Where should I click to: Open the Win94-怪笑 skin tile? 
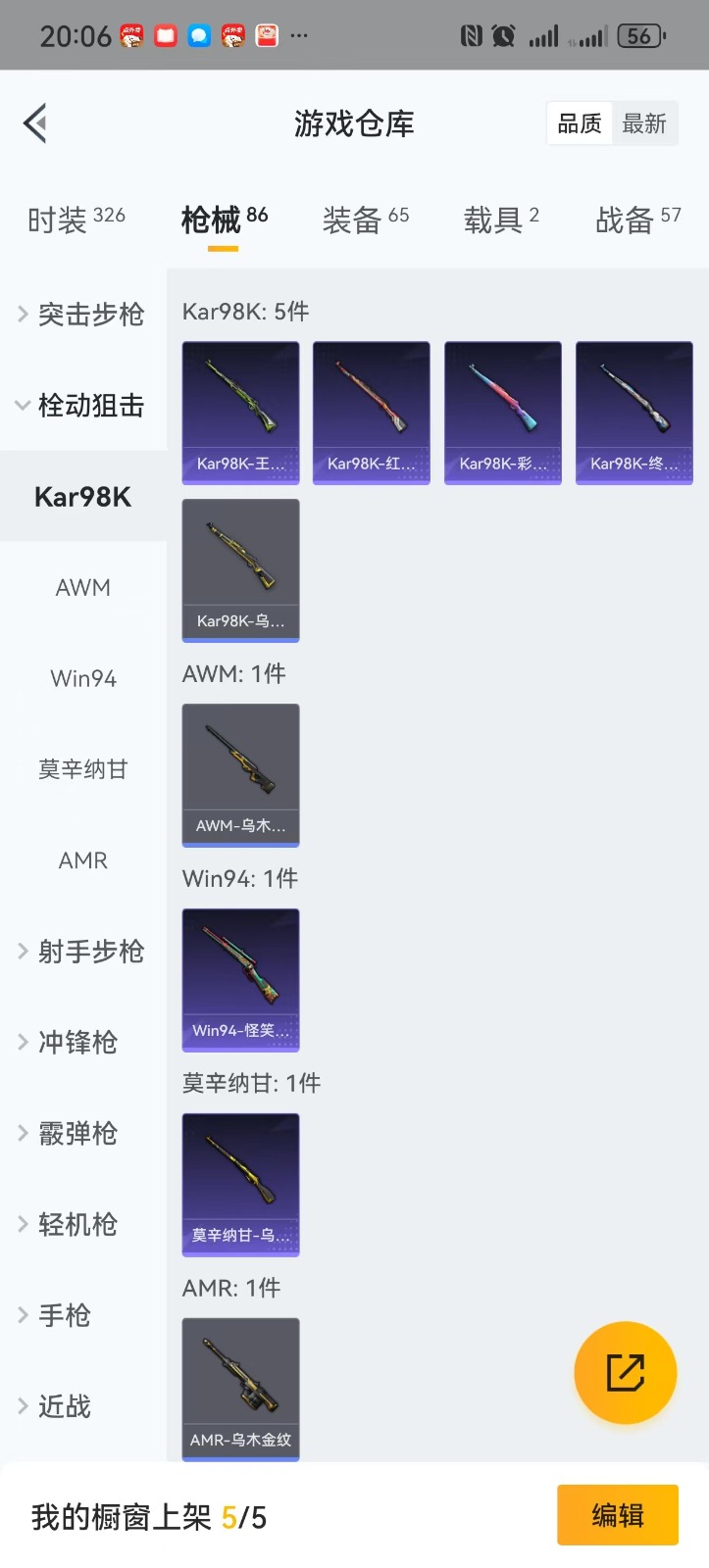(x=240, y=979)
